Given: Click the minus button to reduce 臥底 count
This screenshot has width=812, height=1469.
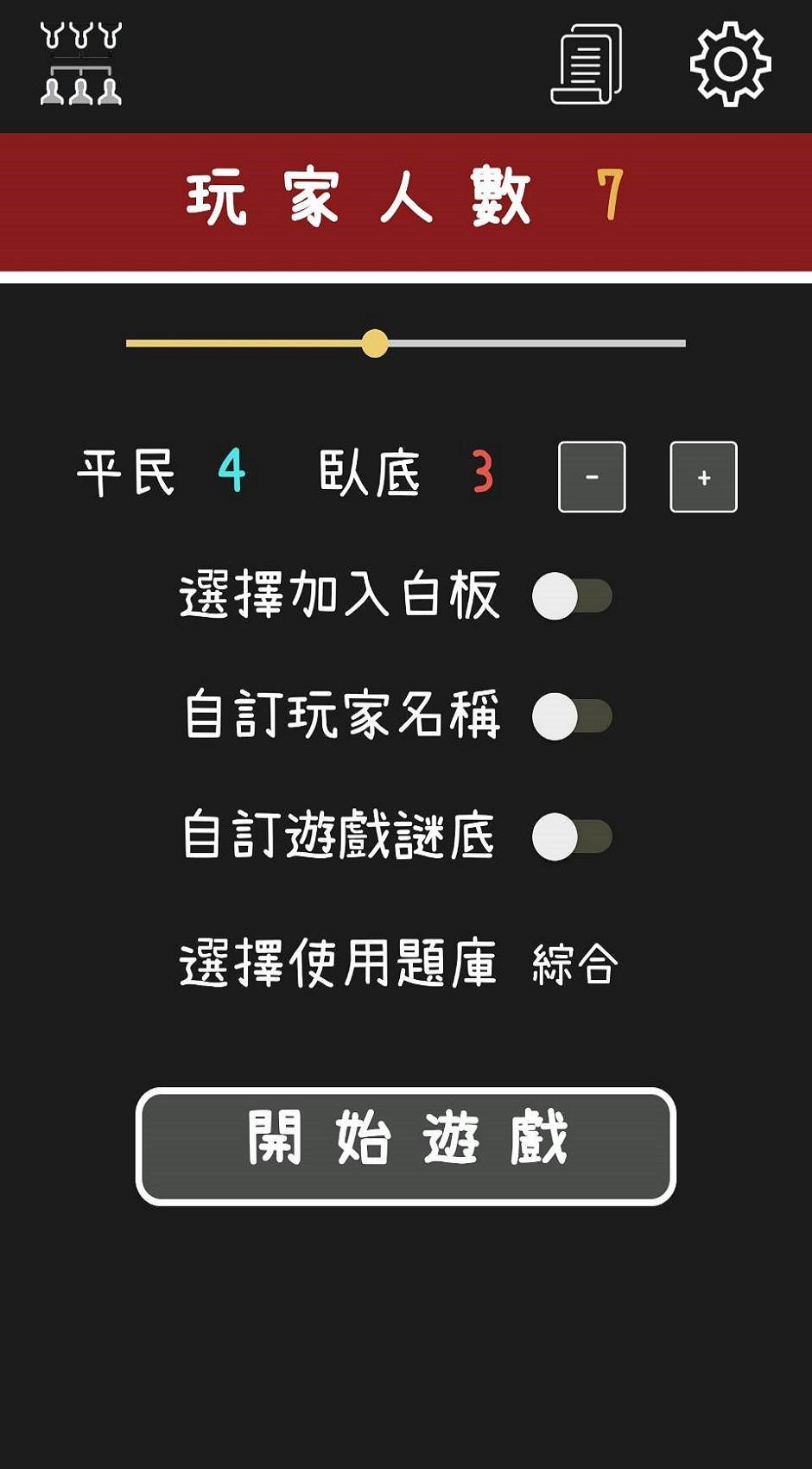Looking at the screenshot, I should click(x=592, y=478).
